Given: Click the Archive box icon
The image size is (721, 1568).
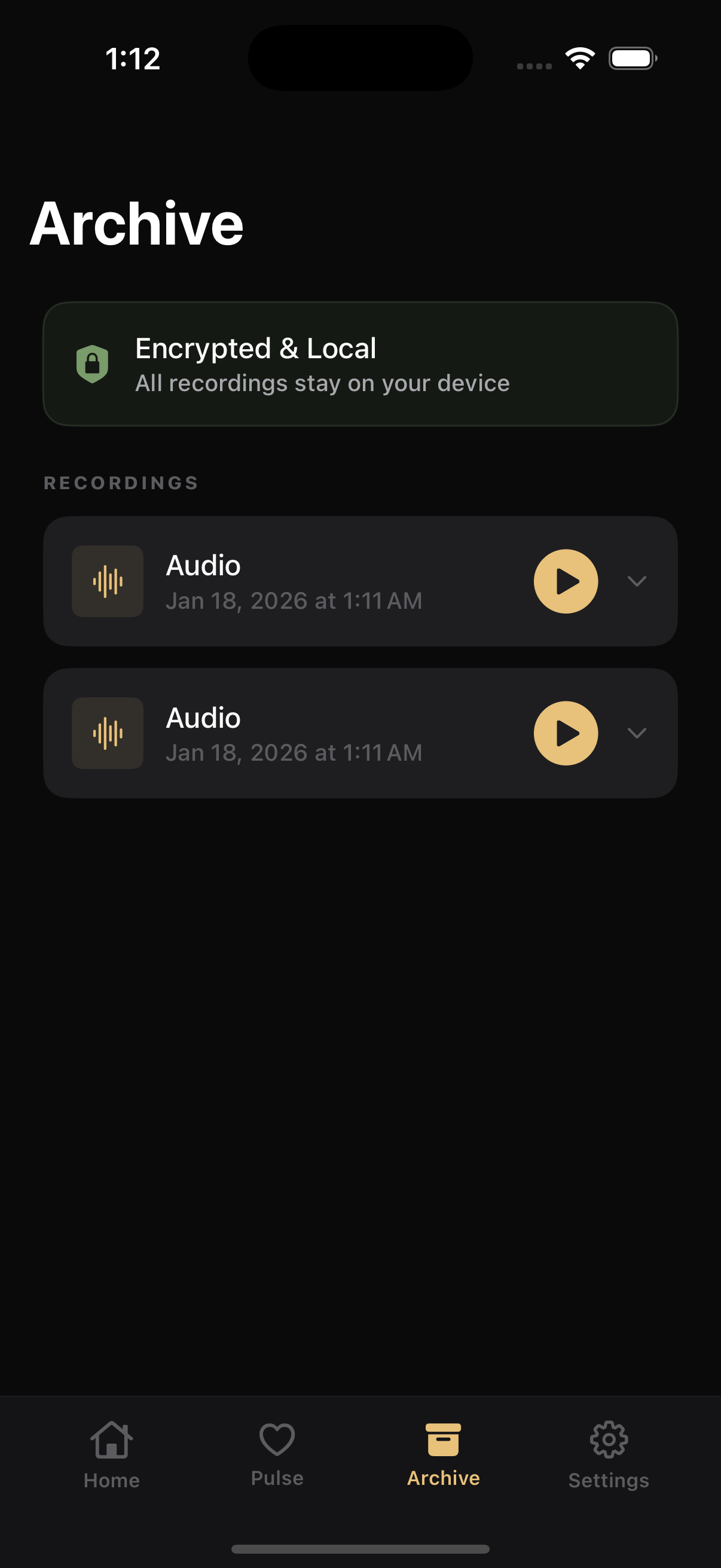Looking at the screenshot, I should pos(444,1436).
